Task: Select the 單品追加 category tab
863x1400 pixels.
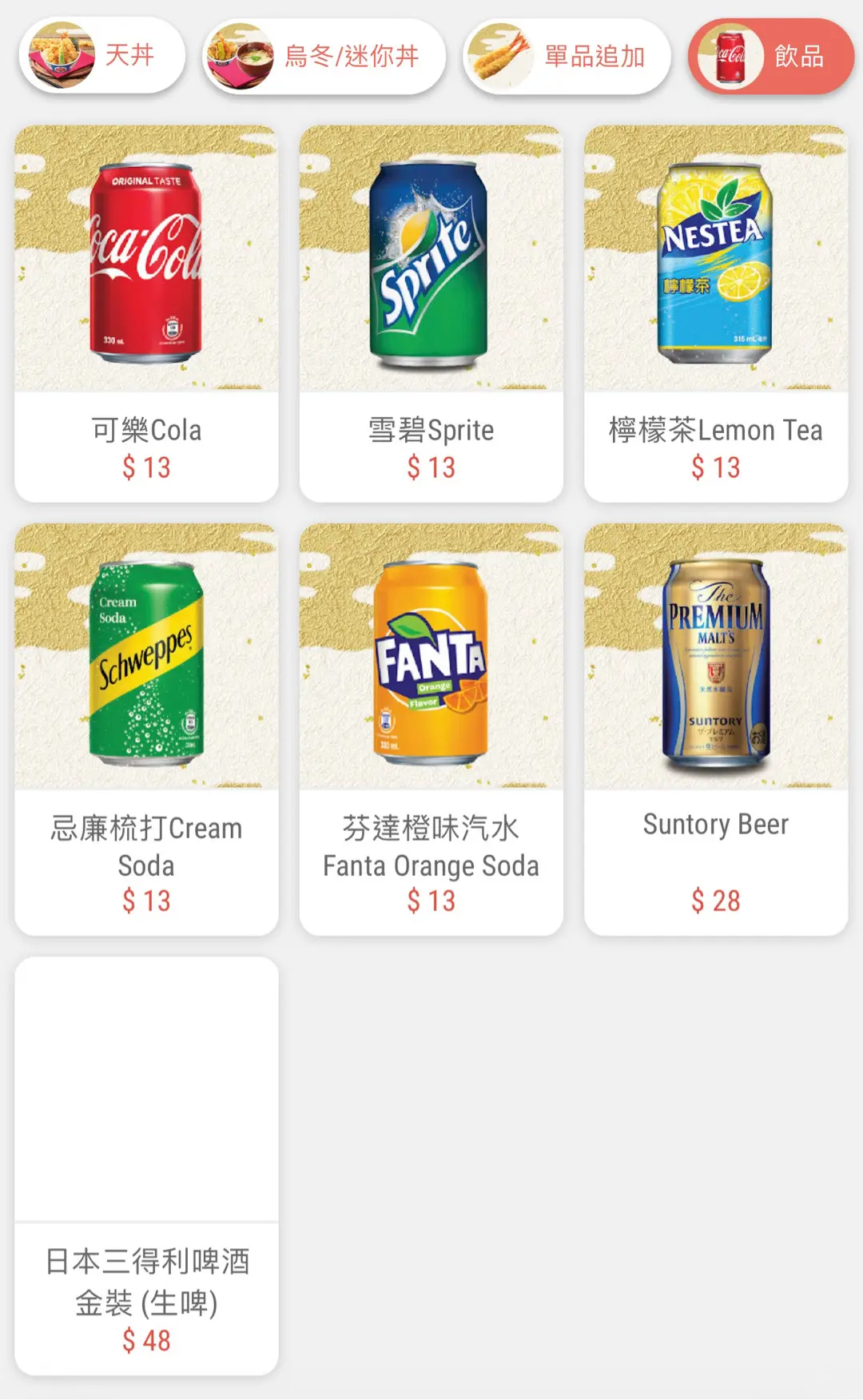Action: pyautogui.click(x=567, y=57)
